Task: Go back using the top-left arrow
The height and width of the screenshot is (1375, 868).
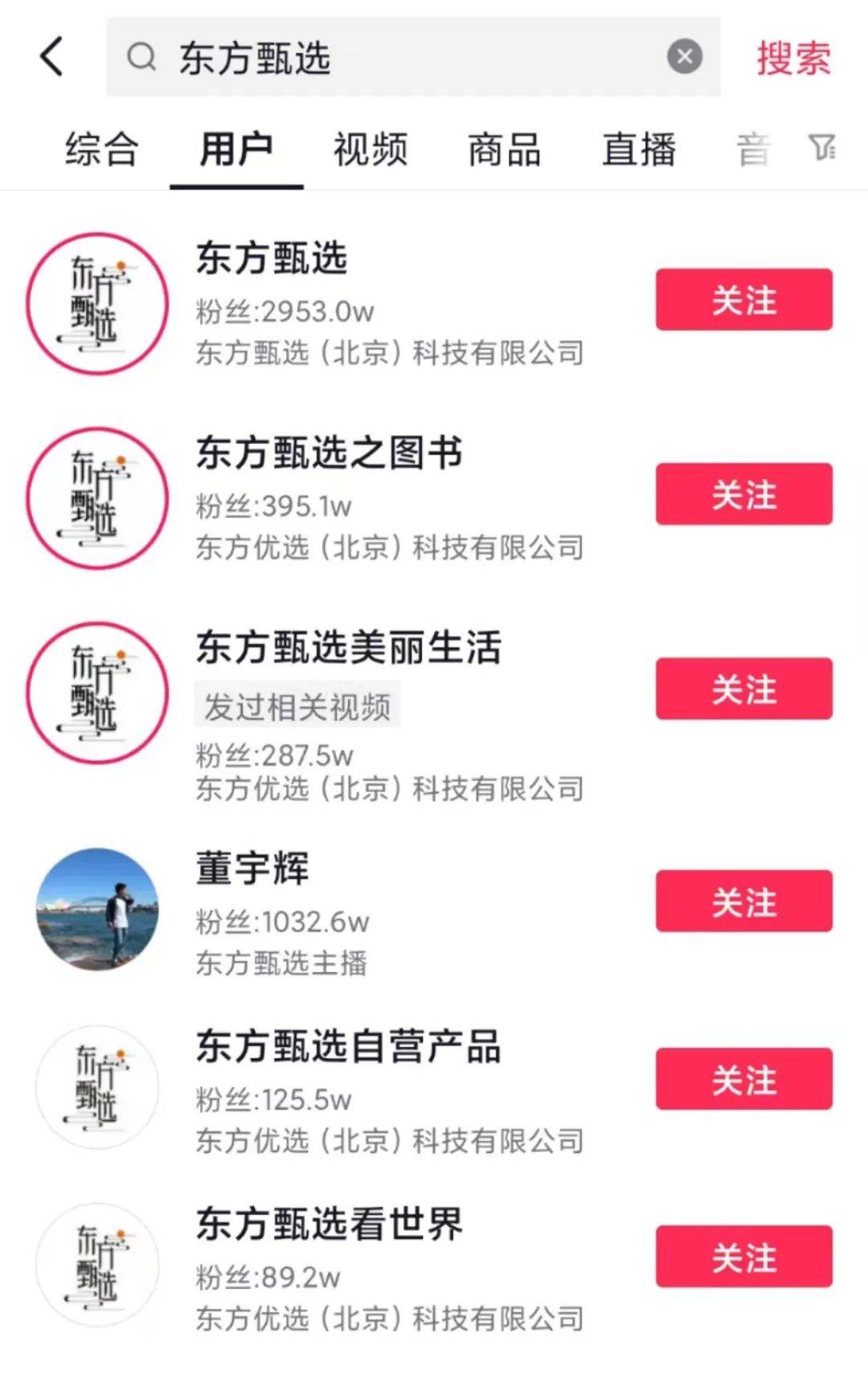Action: 52,57
